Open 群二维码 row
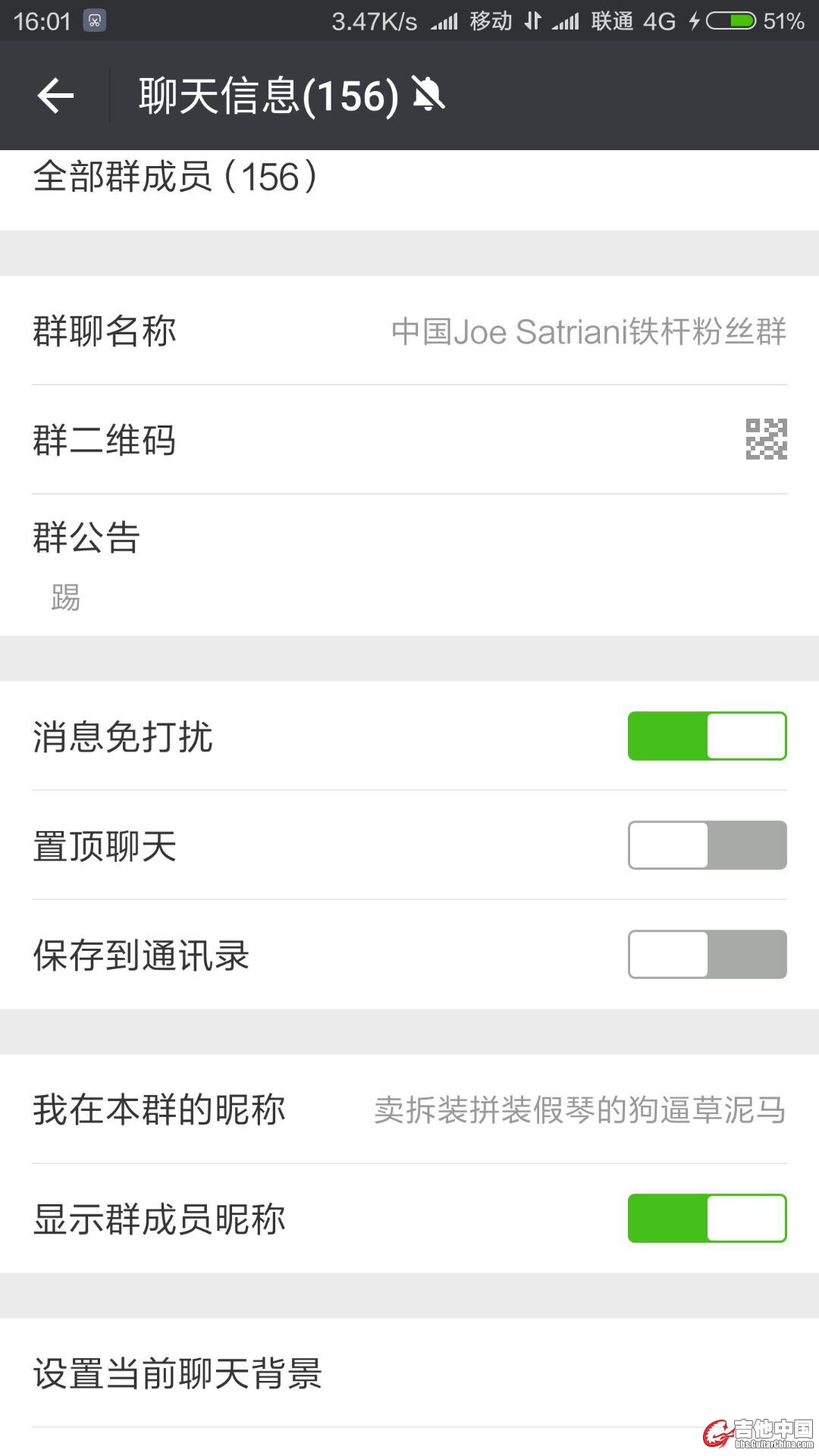819x1456 pixels. coord(409,440)
